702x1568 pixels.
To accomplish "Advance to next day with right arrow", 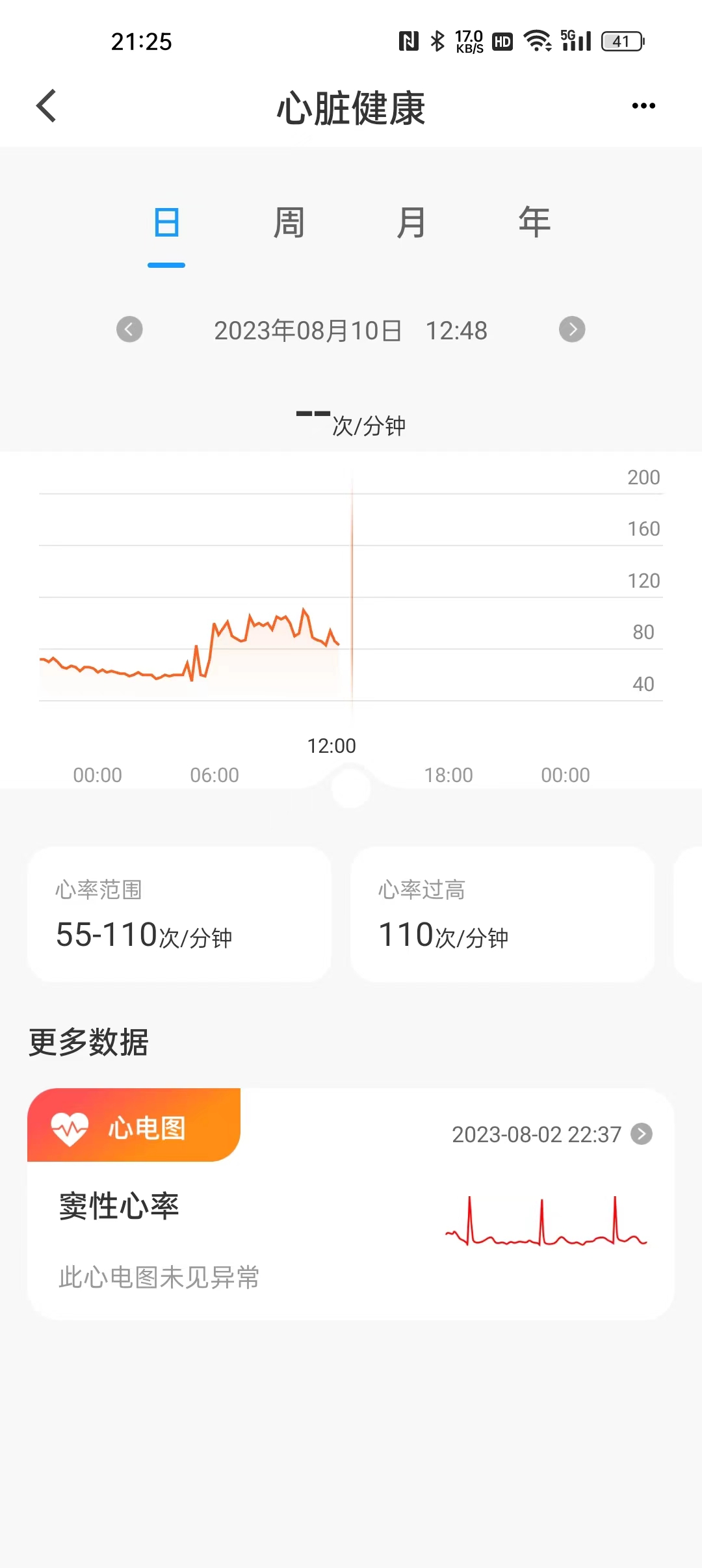I will click(x=573, y=330).
